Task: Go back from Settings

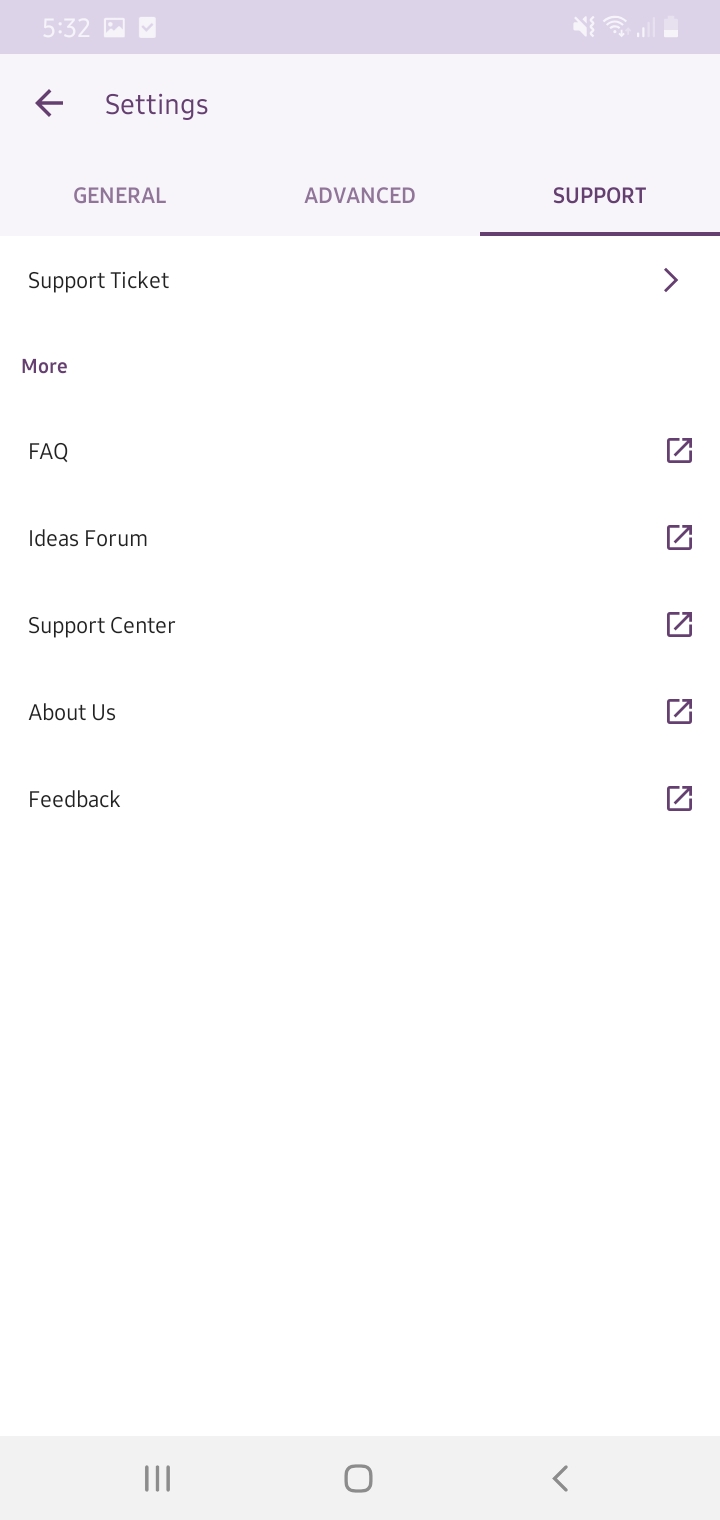Action: tap(49, 103)
